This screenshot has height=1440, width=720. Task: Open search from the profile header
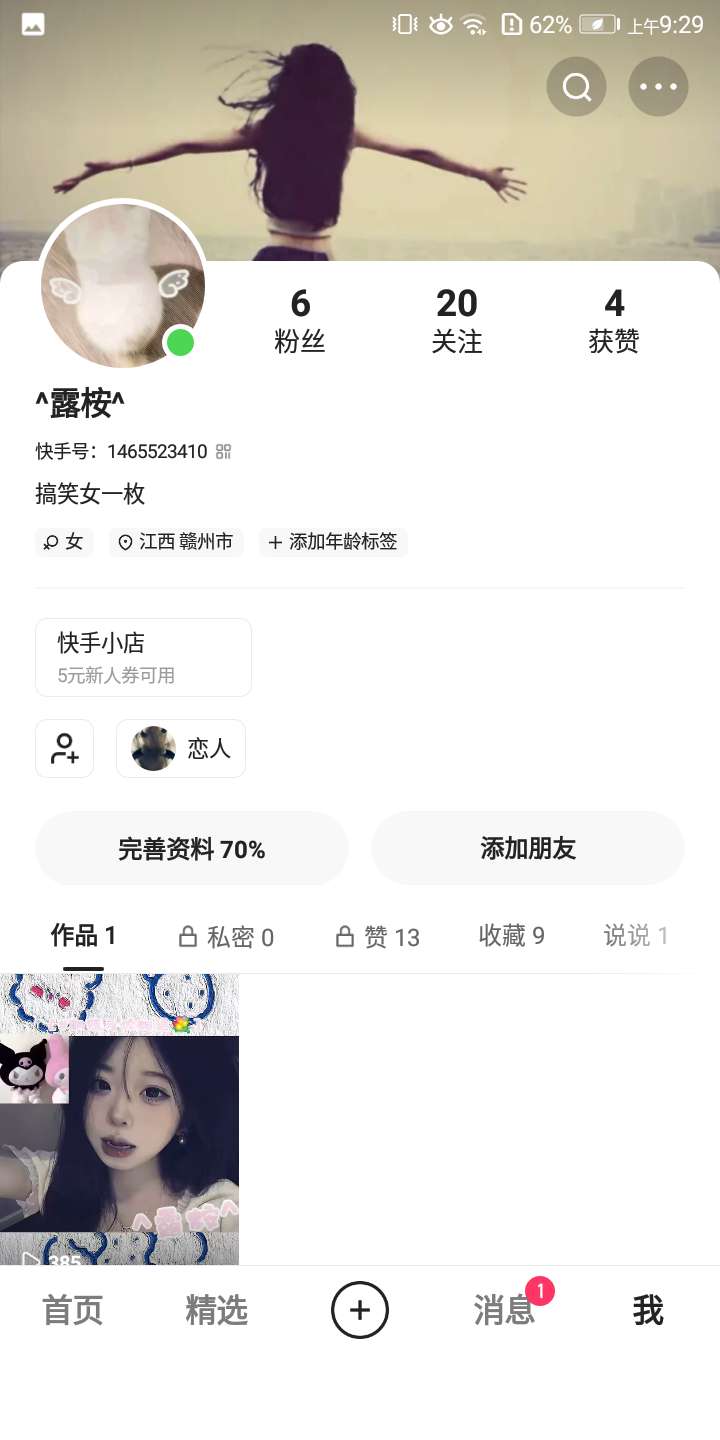coord(576,87)
